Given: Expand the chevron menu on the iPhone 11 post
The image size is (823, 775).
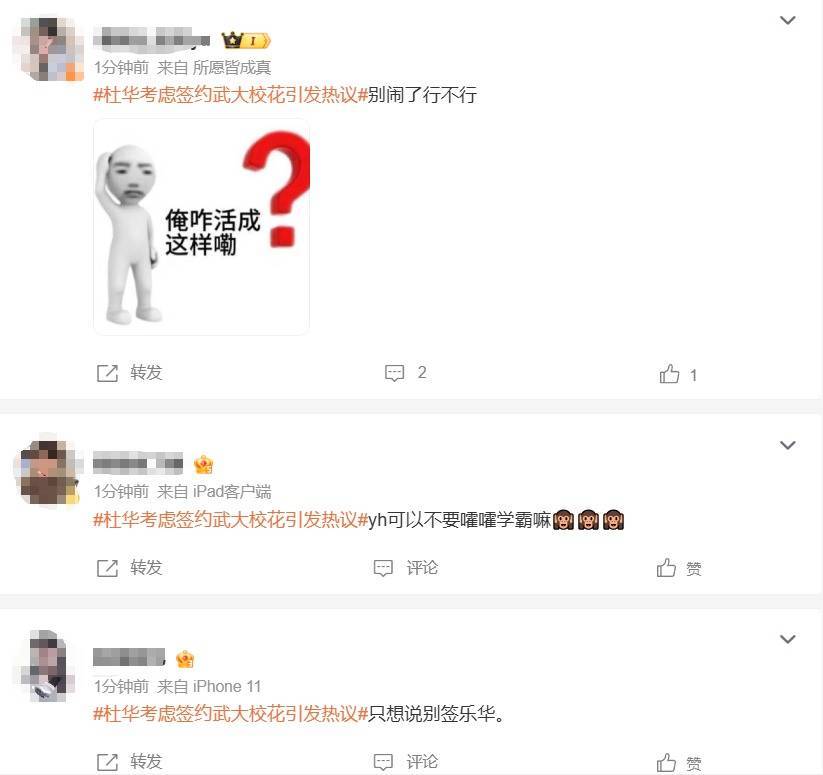Looking at the screenshot, I should (788, 639).
